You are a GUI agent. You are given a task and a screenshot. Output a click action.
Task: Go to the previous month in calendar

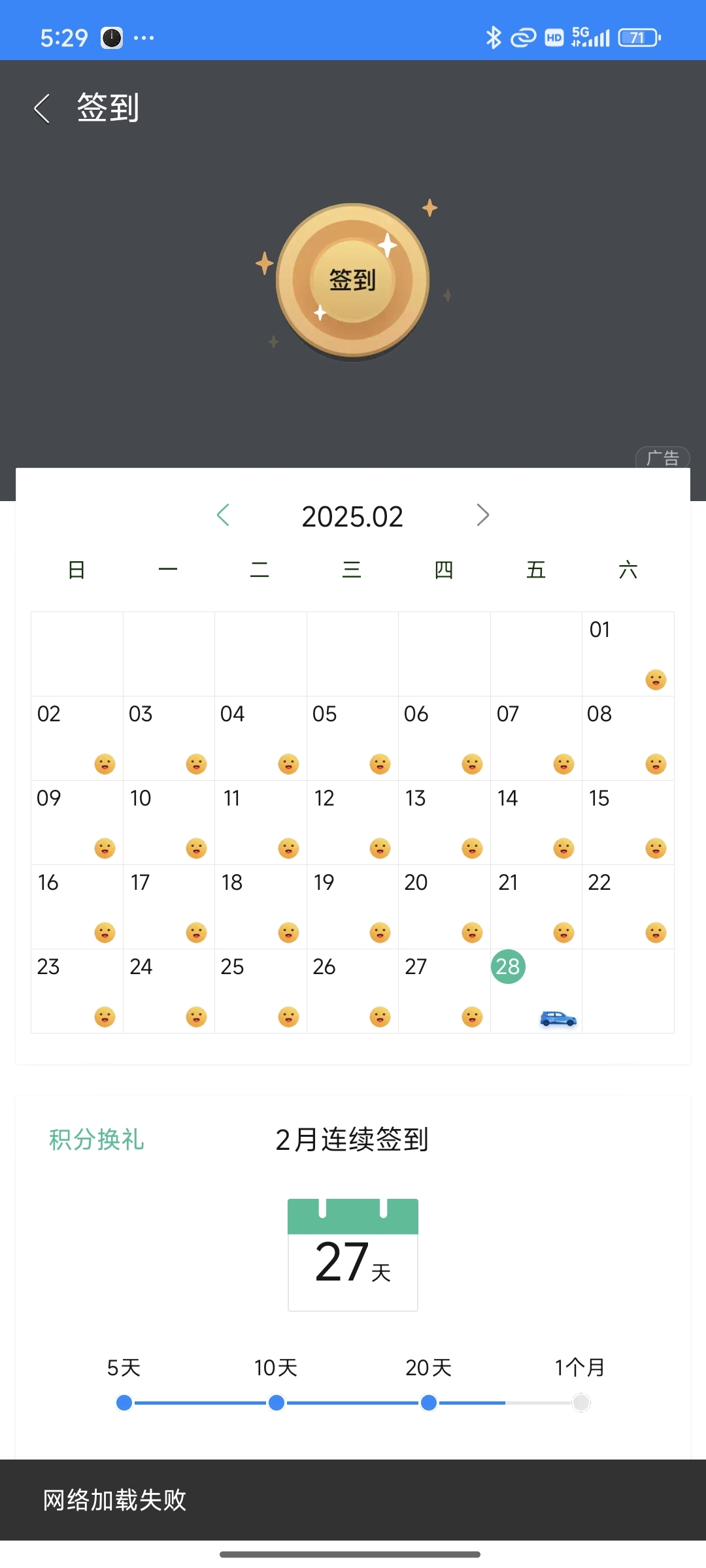coord(223,515)
